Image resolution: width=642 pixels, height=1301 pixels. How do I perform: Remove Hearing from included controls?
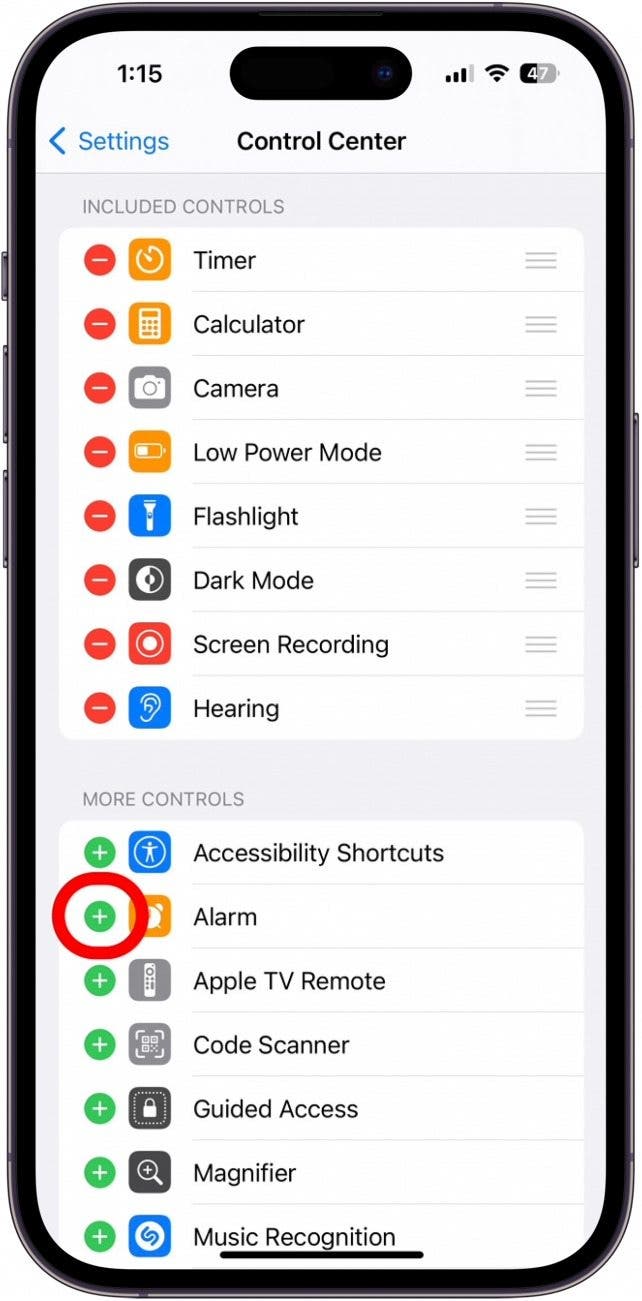tap(99, 709)
